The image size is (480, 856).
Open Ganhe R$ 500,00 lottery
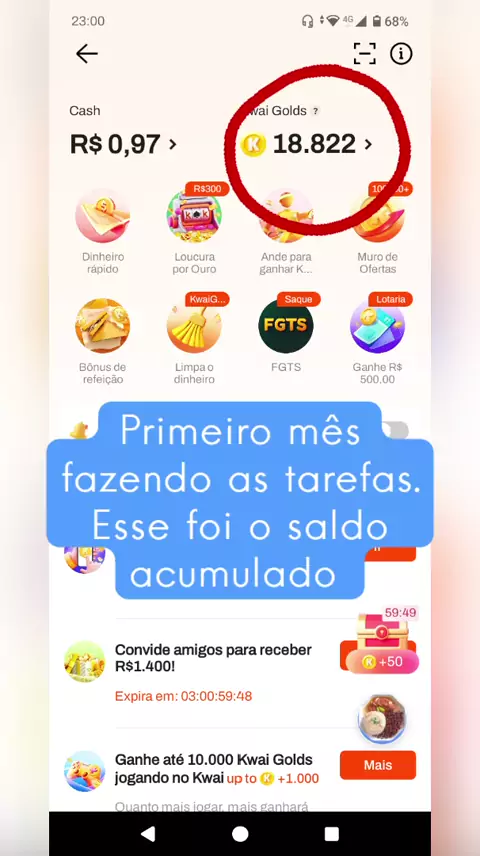(x=377, y=341)
